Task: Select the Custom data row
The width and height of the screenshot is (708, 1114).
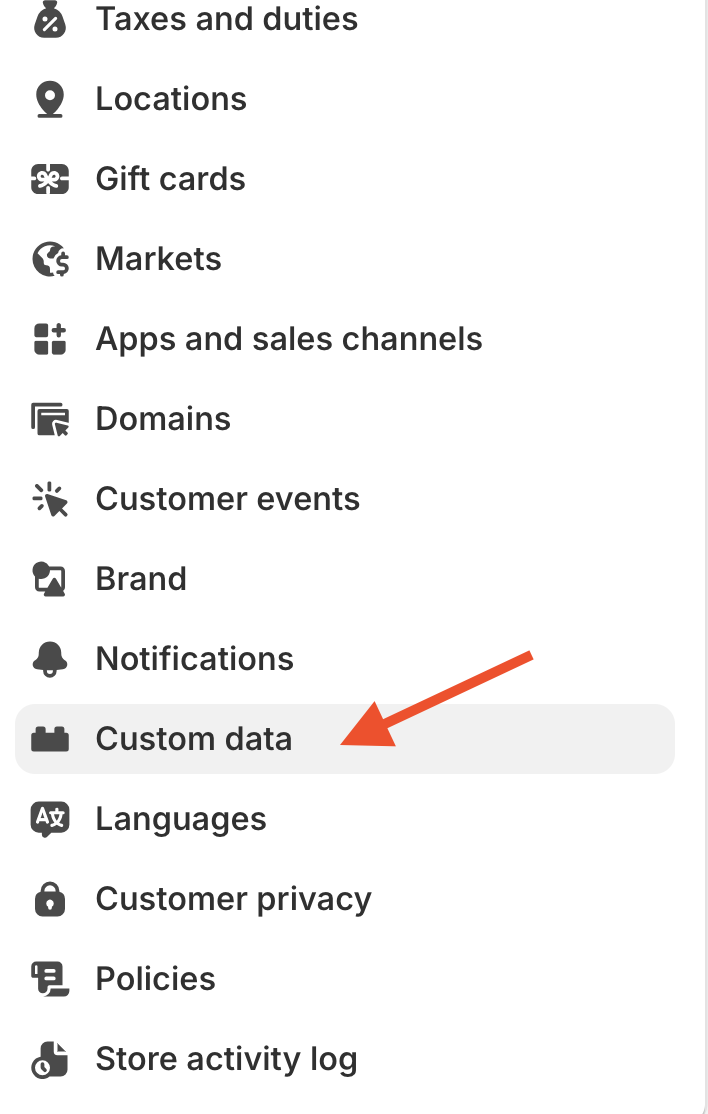Action: tap(194, 739)
